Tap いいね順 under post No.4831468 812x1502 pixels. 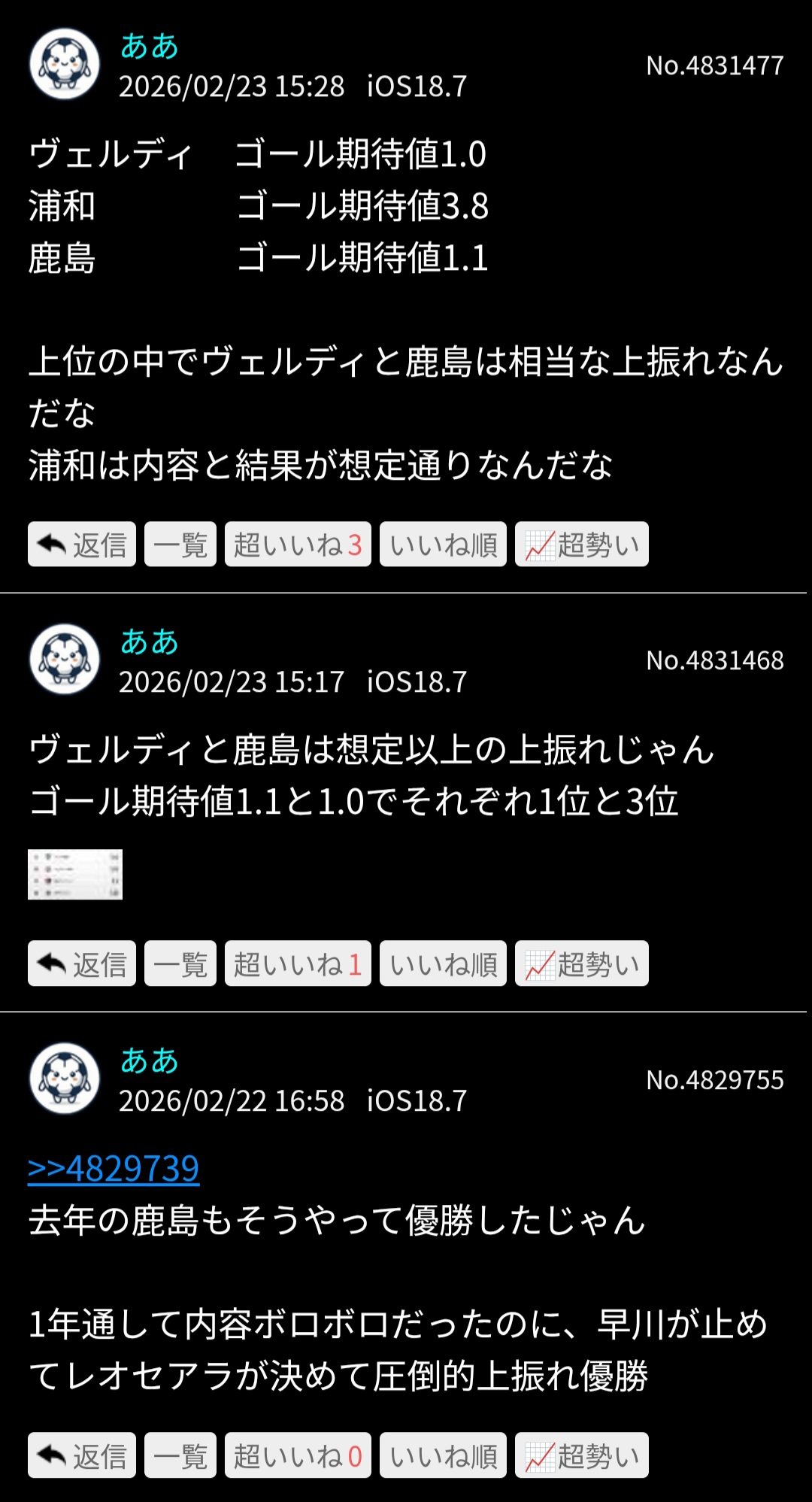pos(443,963)
